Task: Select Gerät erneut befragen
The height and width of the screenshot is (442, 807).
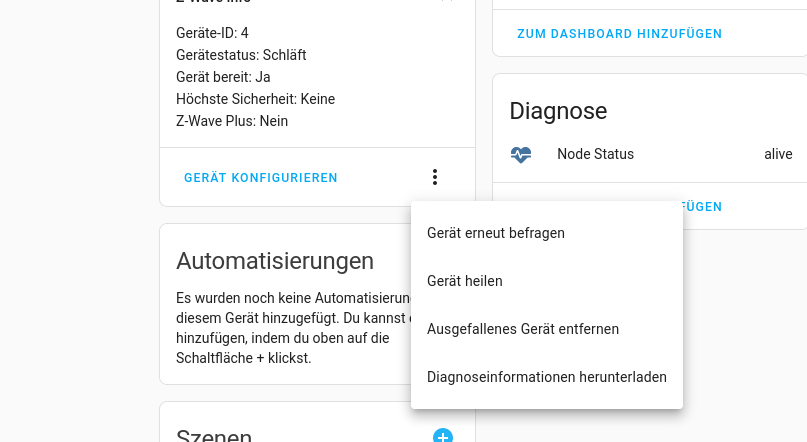Action: point(496,233)
